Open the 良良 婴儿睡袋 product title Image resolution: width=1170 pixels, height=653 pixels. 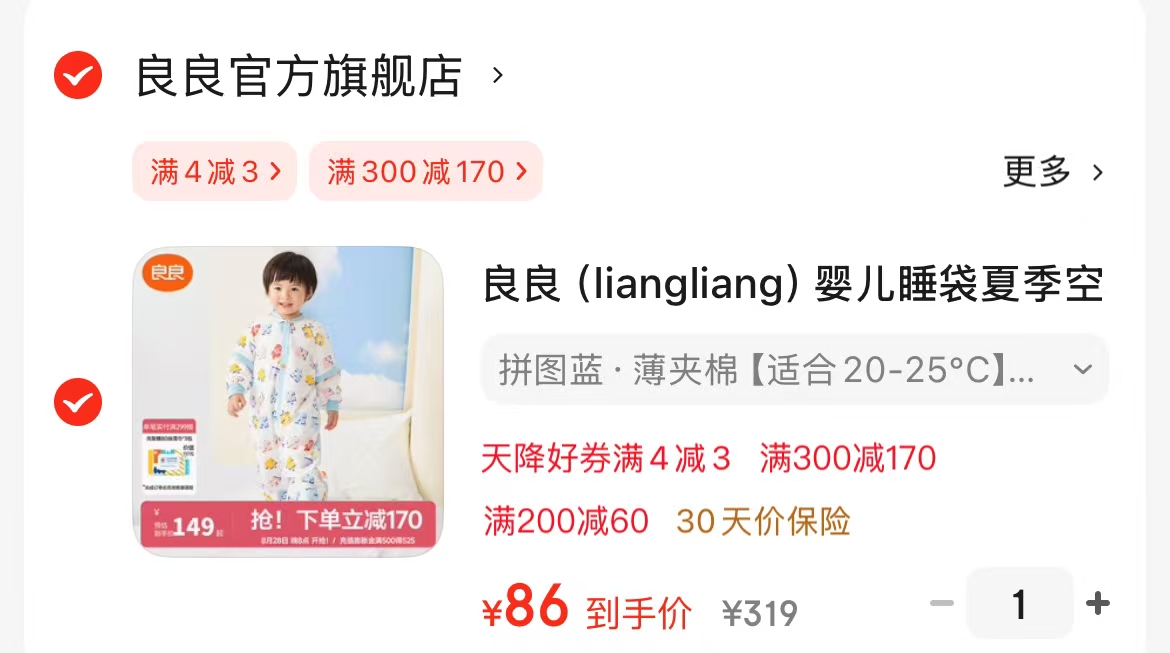[792, 285]
